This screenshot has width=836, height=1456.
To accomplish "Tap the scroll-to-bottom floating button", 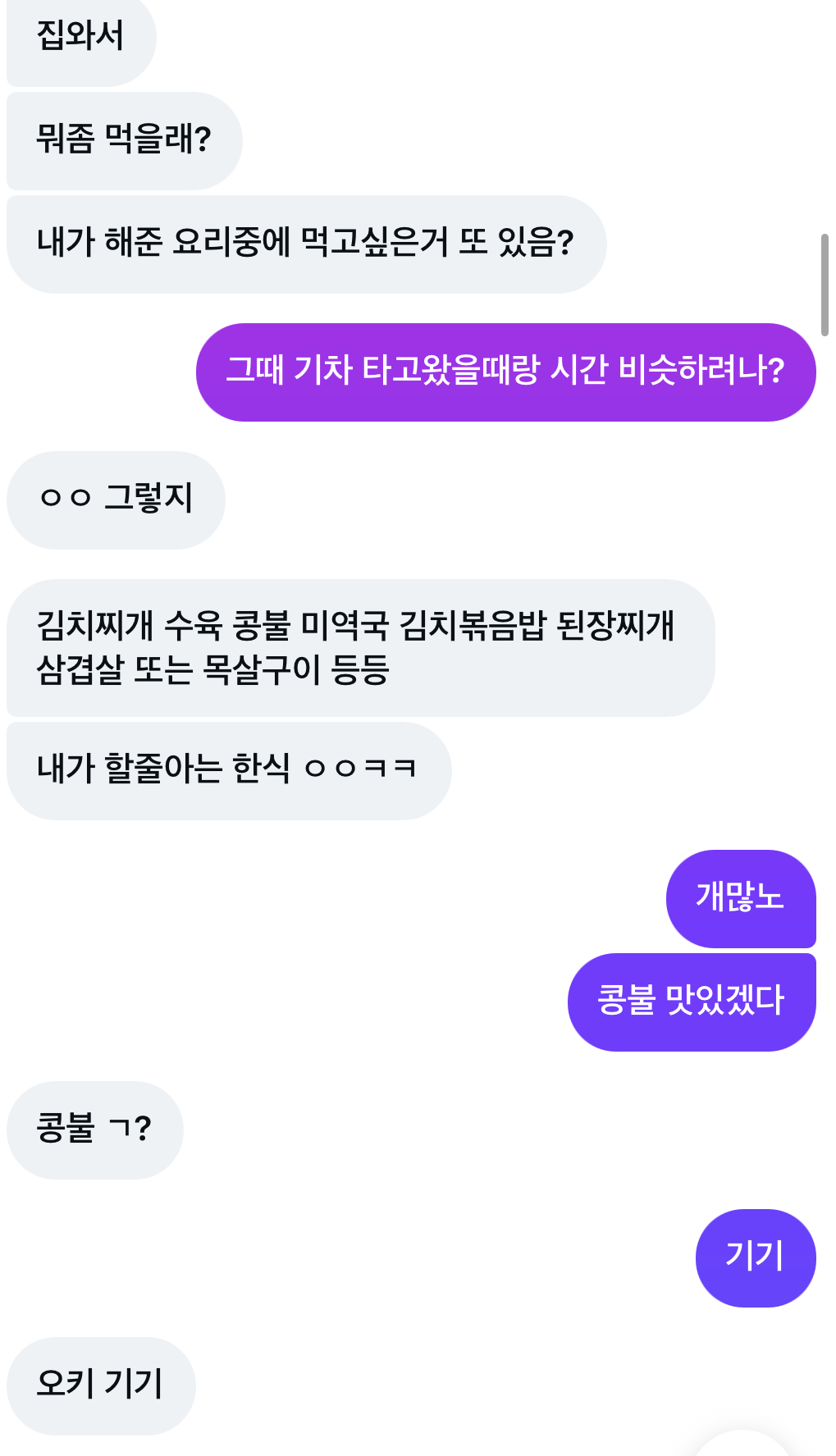I will pyautogui.click(x=742, y=1445).
